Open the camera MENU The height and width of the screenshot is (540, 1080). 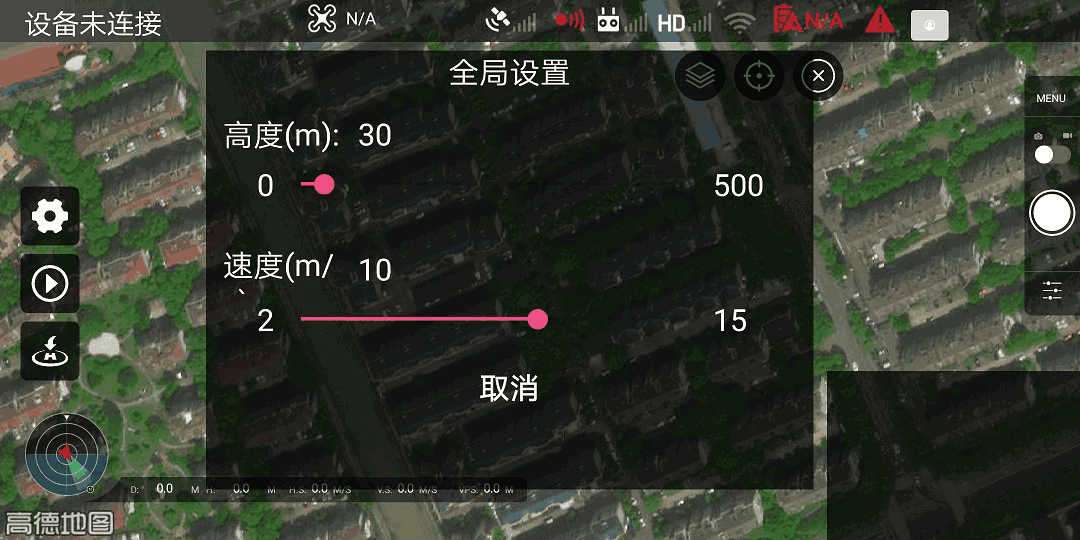(x=1051, y=99)
